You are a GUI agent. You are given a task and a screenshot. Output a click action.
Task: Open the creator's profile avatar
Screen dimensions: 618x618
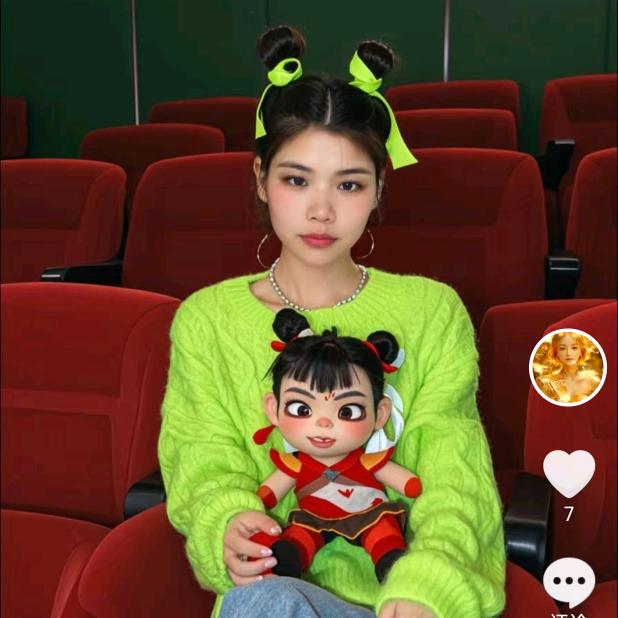[567, 367]
